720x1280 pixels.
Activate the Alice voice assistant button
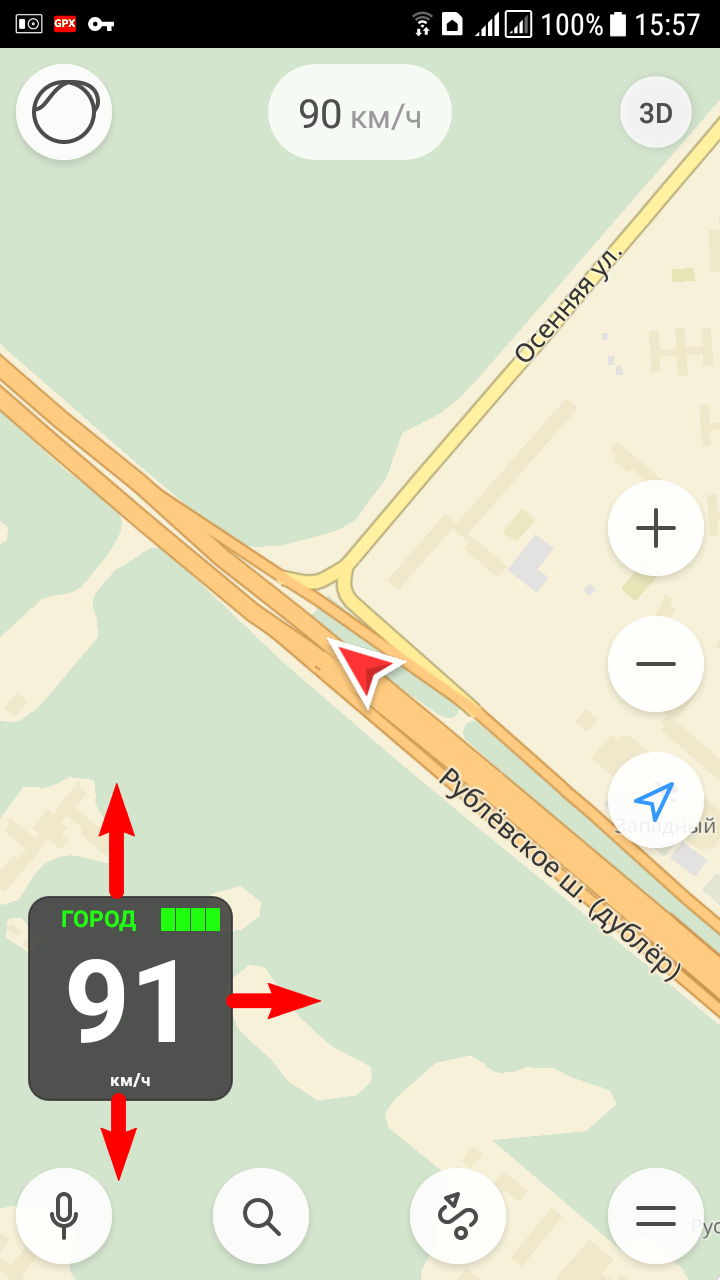64,113
